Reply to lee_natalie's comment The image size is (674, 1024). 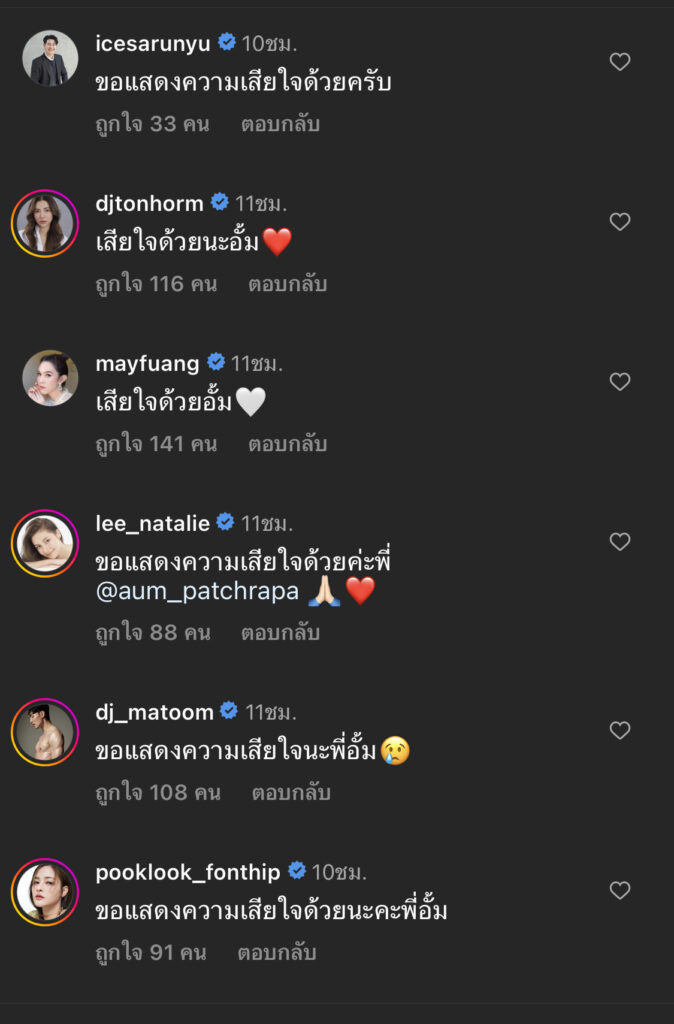pyautogui.click(x=280, y=633)
